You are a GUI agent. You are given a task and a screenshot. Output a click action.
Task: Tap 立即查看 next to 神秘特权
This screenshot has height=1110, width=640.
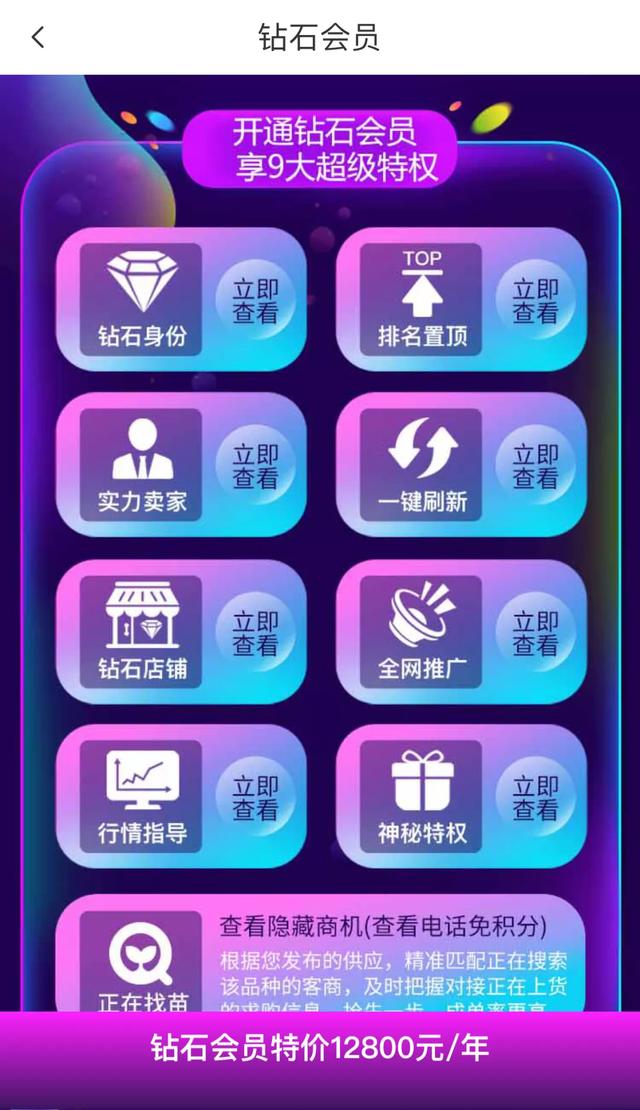tap(536, 797)
